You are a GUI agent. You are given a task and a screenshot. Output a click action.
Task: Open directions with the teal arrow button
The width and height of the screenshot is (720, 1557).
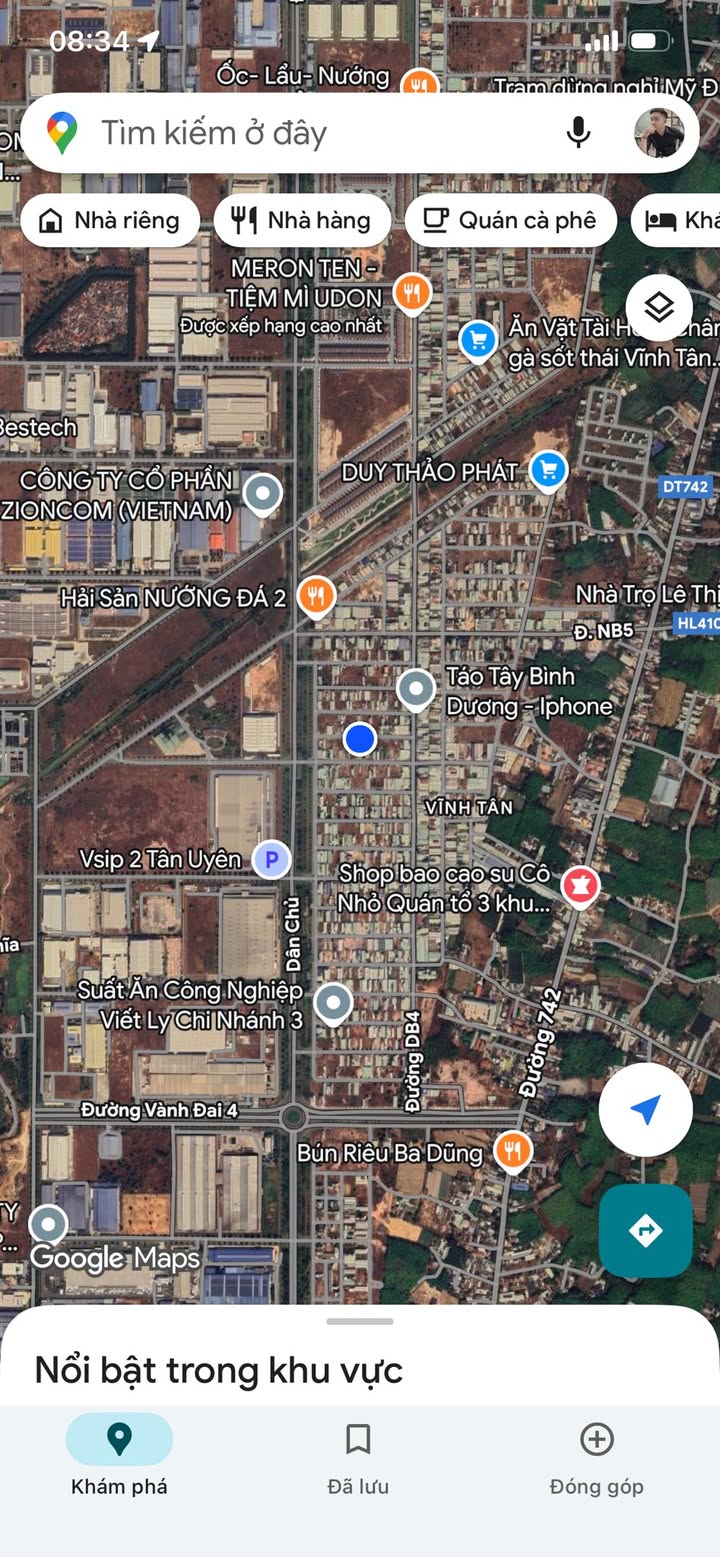pos(645,1230)
